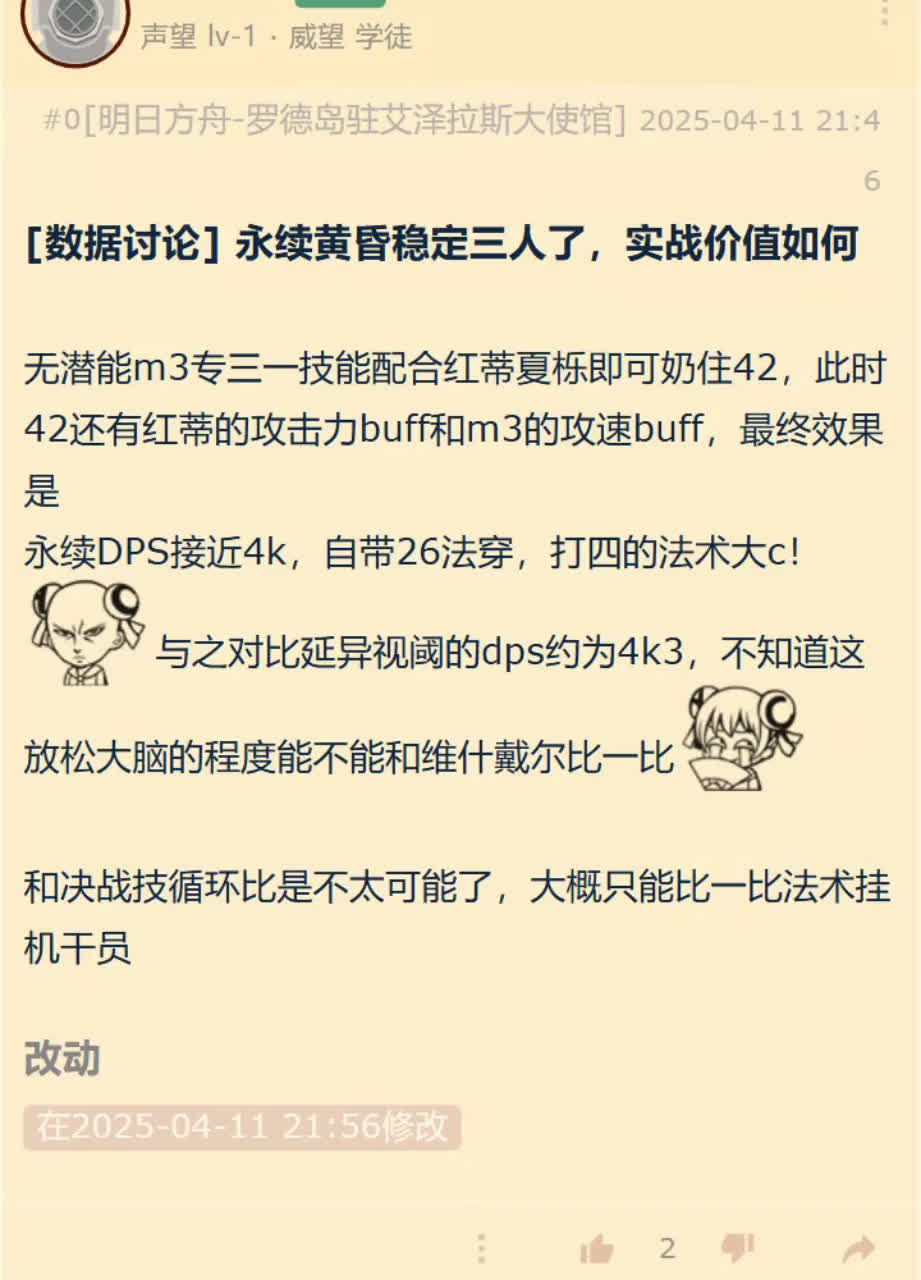Open the poster's avatar profile
The height and width of the screenshot is (1280, 921).
coord(75,25)
